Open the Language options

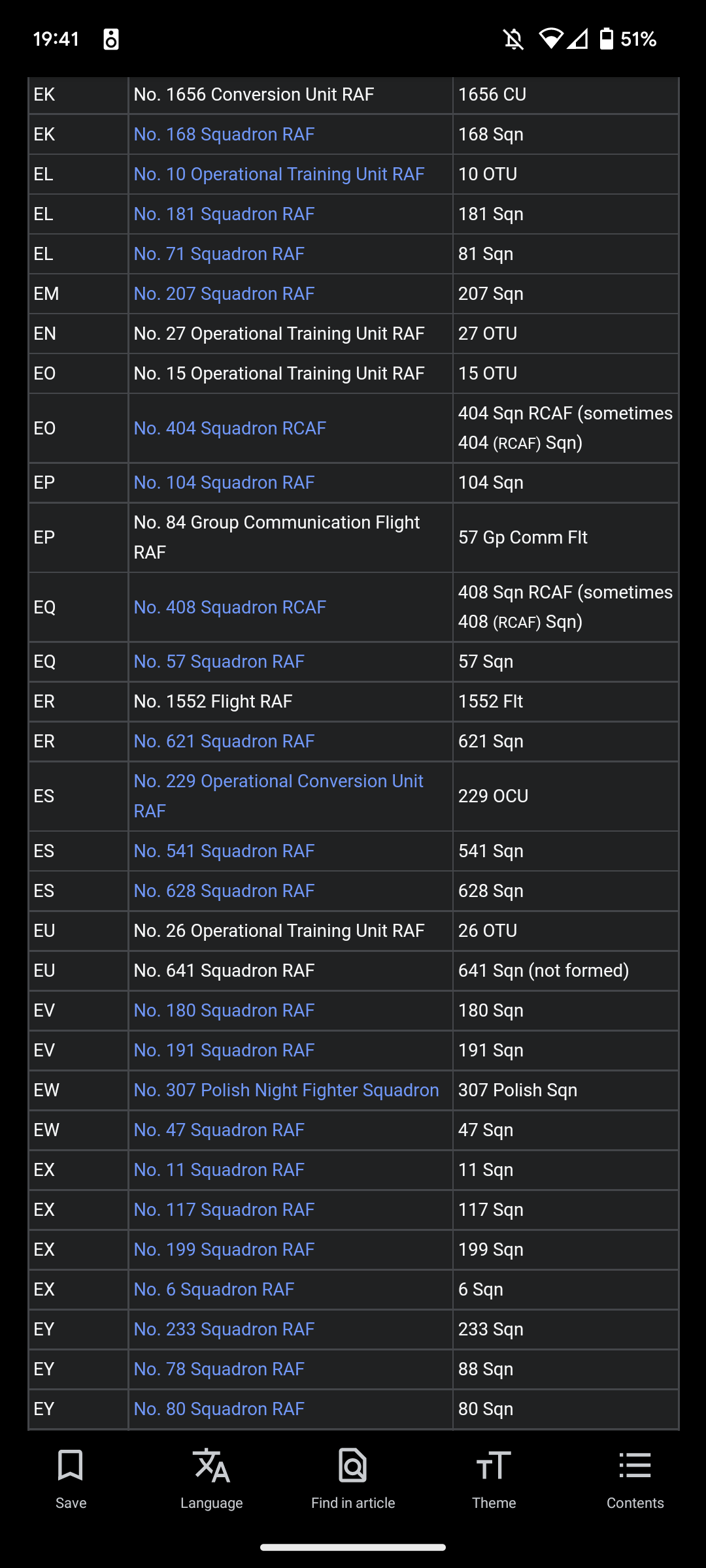[212, 1479]
